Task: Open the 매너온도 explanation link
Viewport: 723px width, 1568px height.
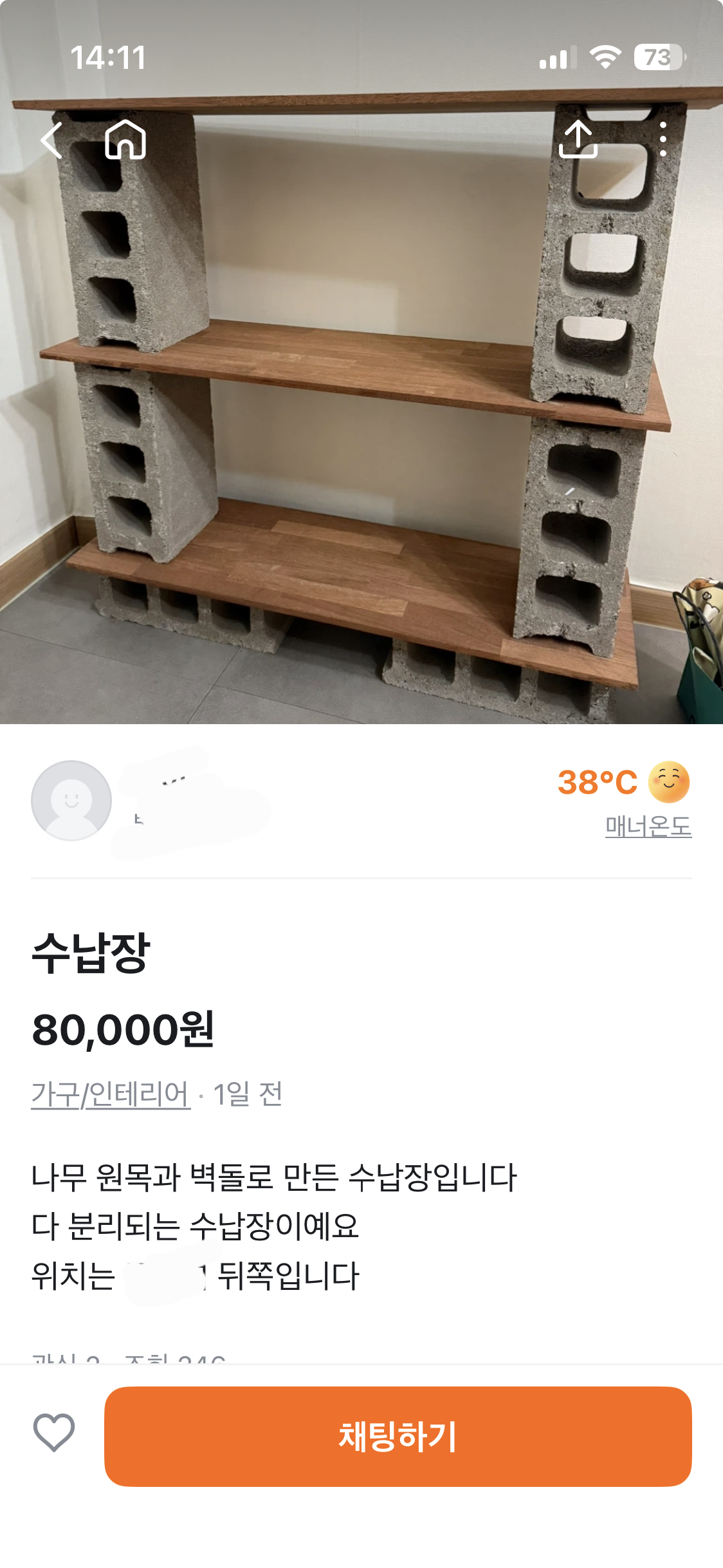Action: pyautogui.click(x=648, y=826)
